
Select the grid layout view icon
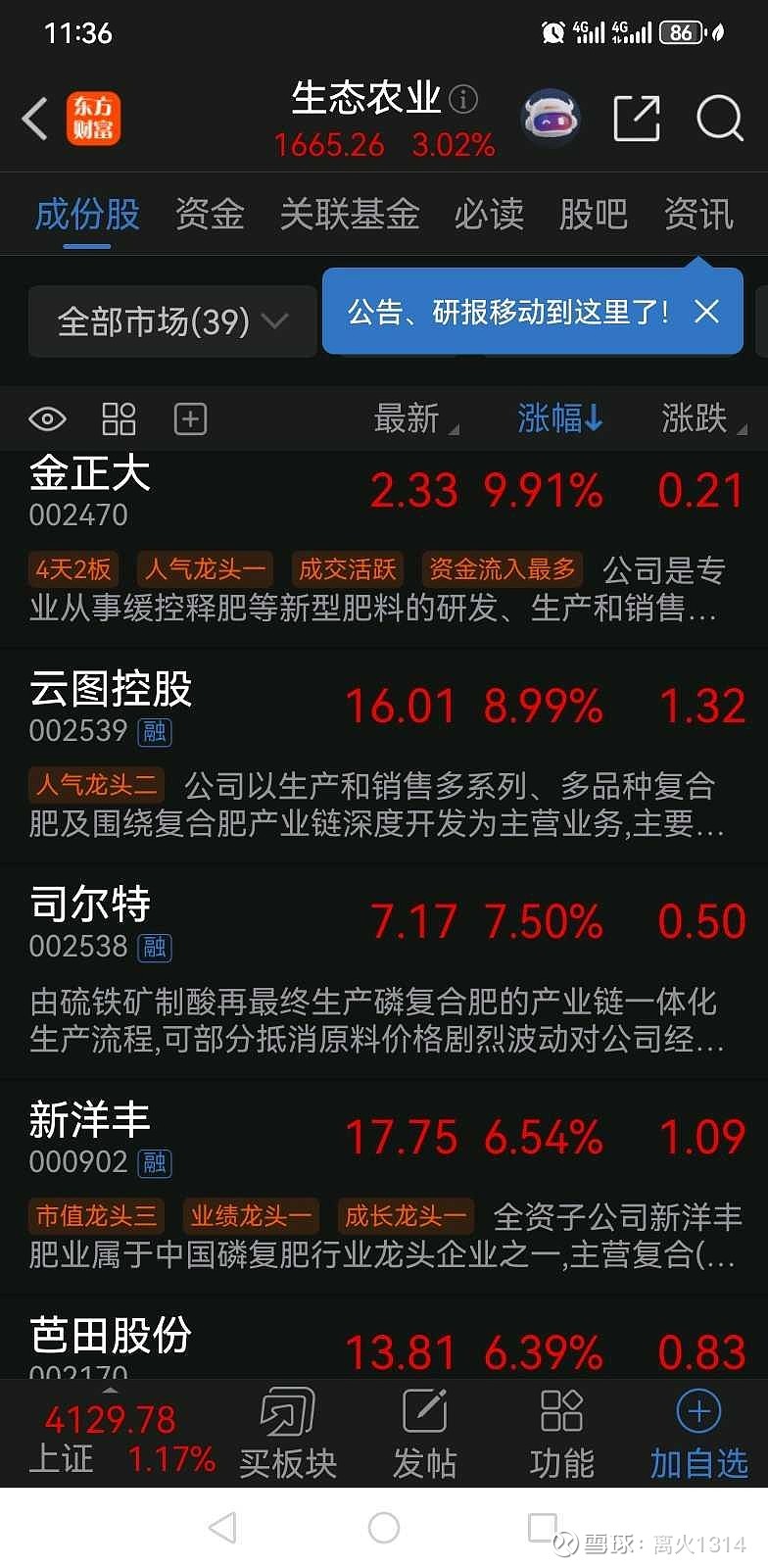coord(119,417)
